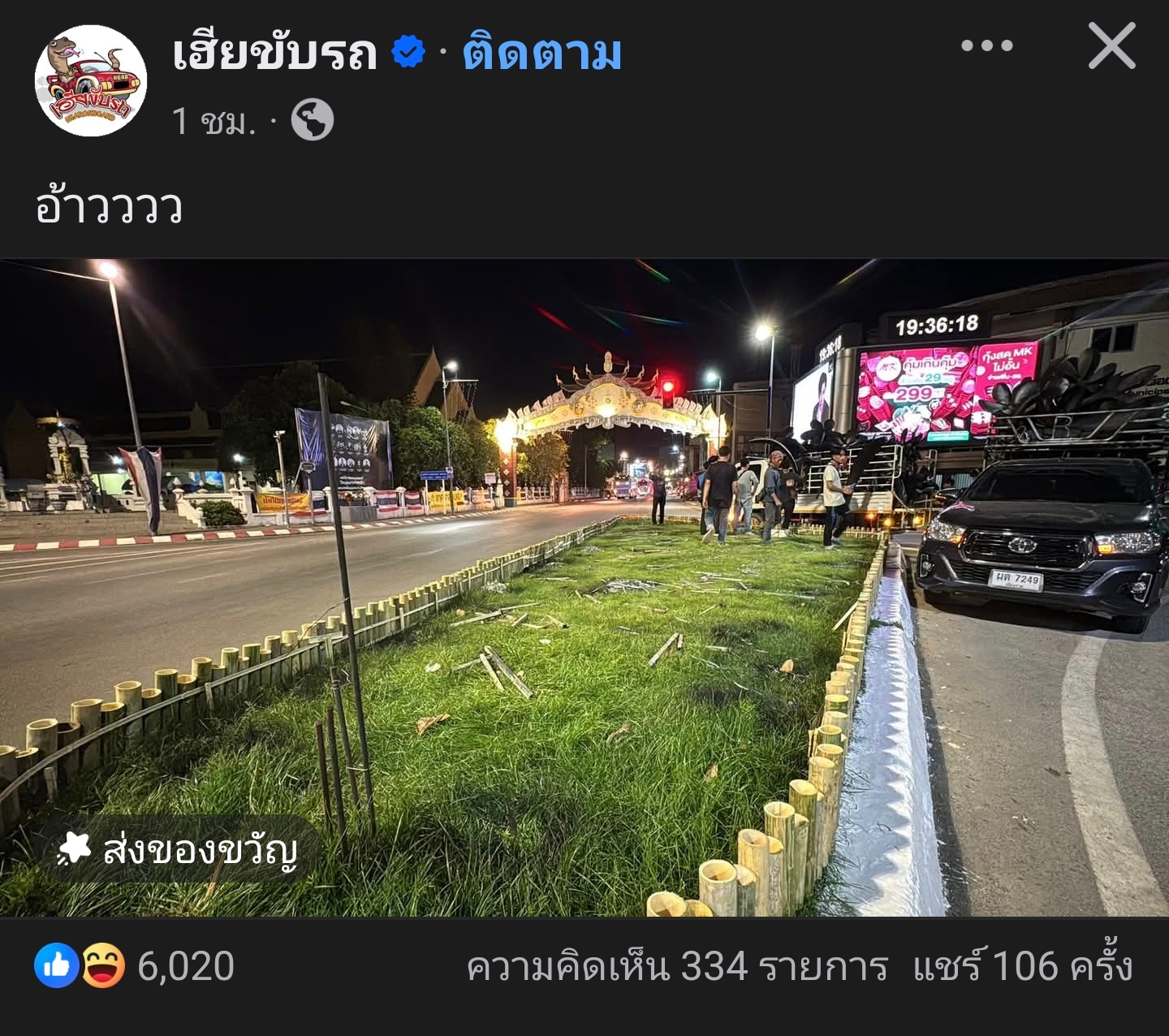Open the 334 comments list
Viewport: 1169px width, 1036px height.
click(677, 967)
